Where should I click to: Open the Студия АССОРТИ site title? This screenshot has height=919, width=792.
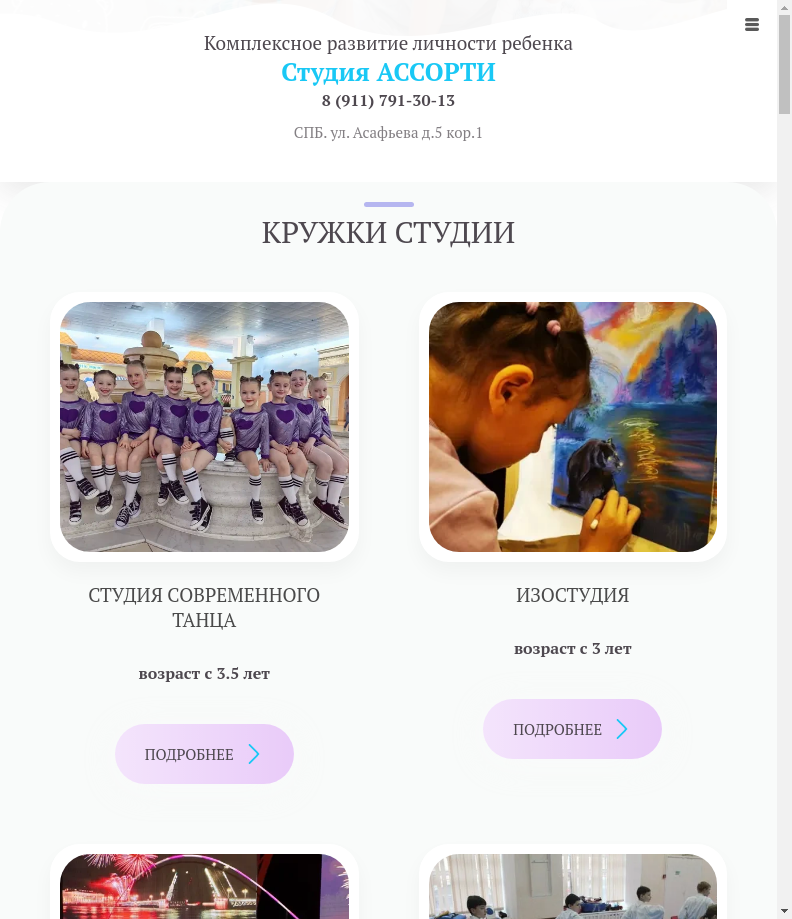coord(388,73)
